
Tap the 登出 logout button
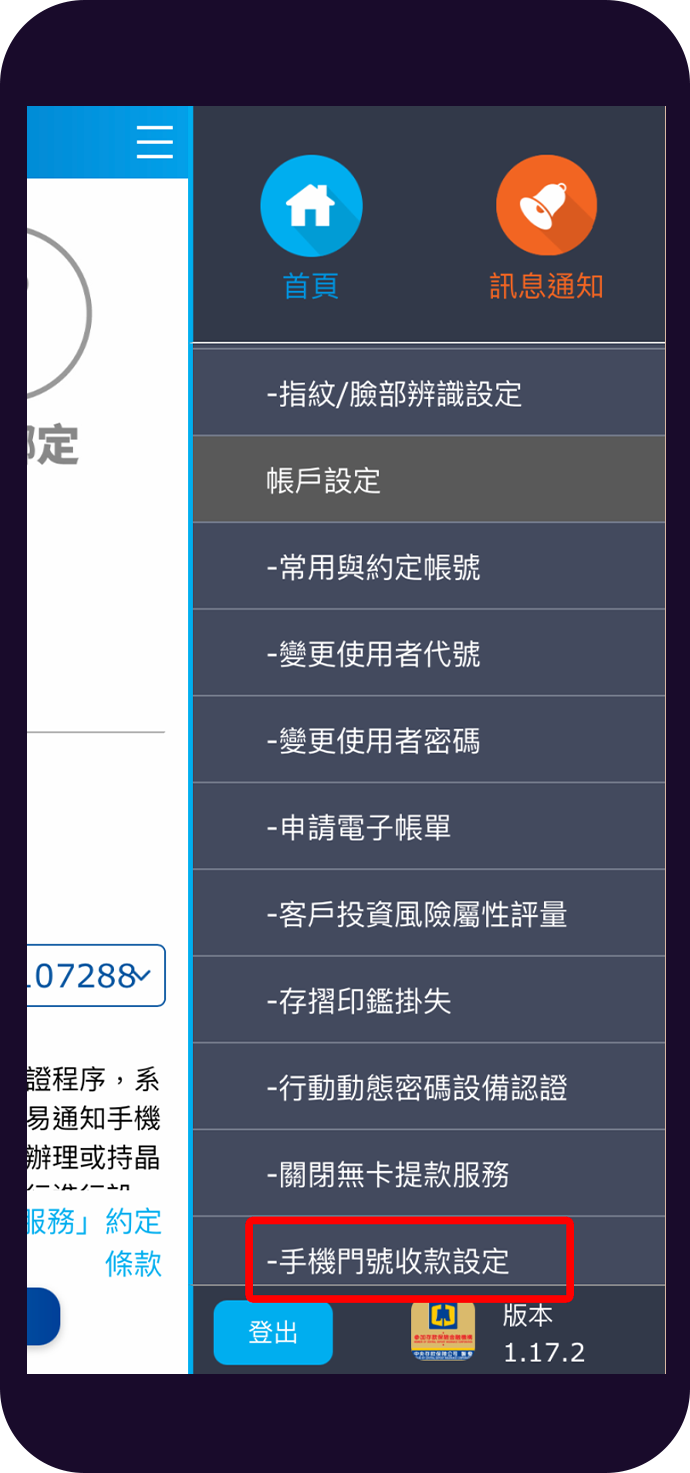tap(273, 1333)
